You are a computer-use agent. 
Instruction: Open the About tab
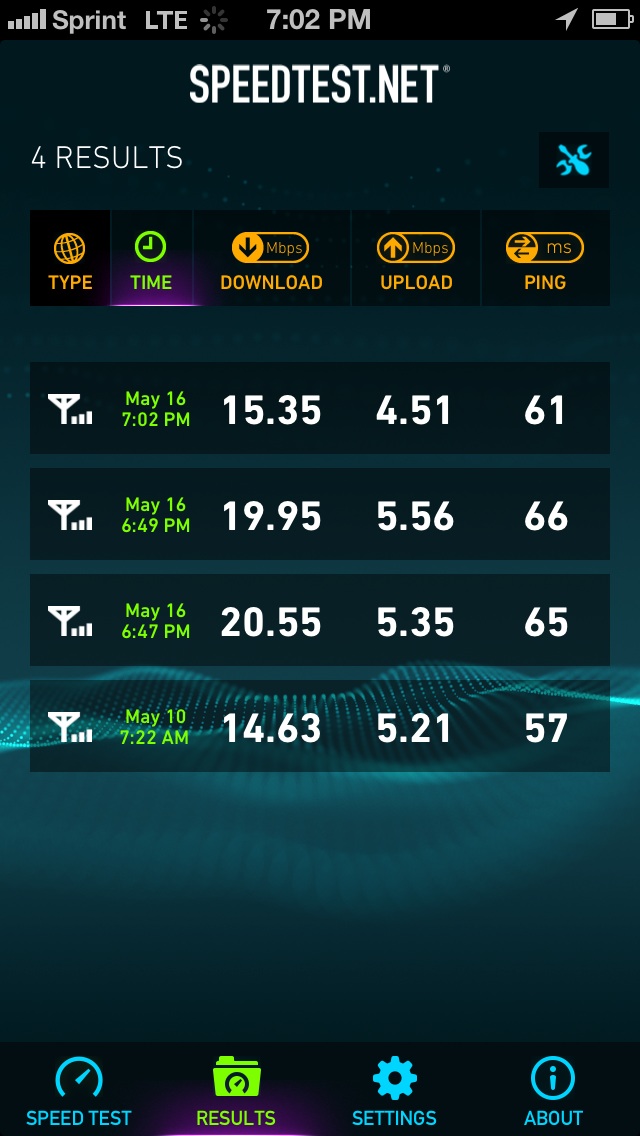click(553, 1090)
